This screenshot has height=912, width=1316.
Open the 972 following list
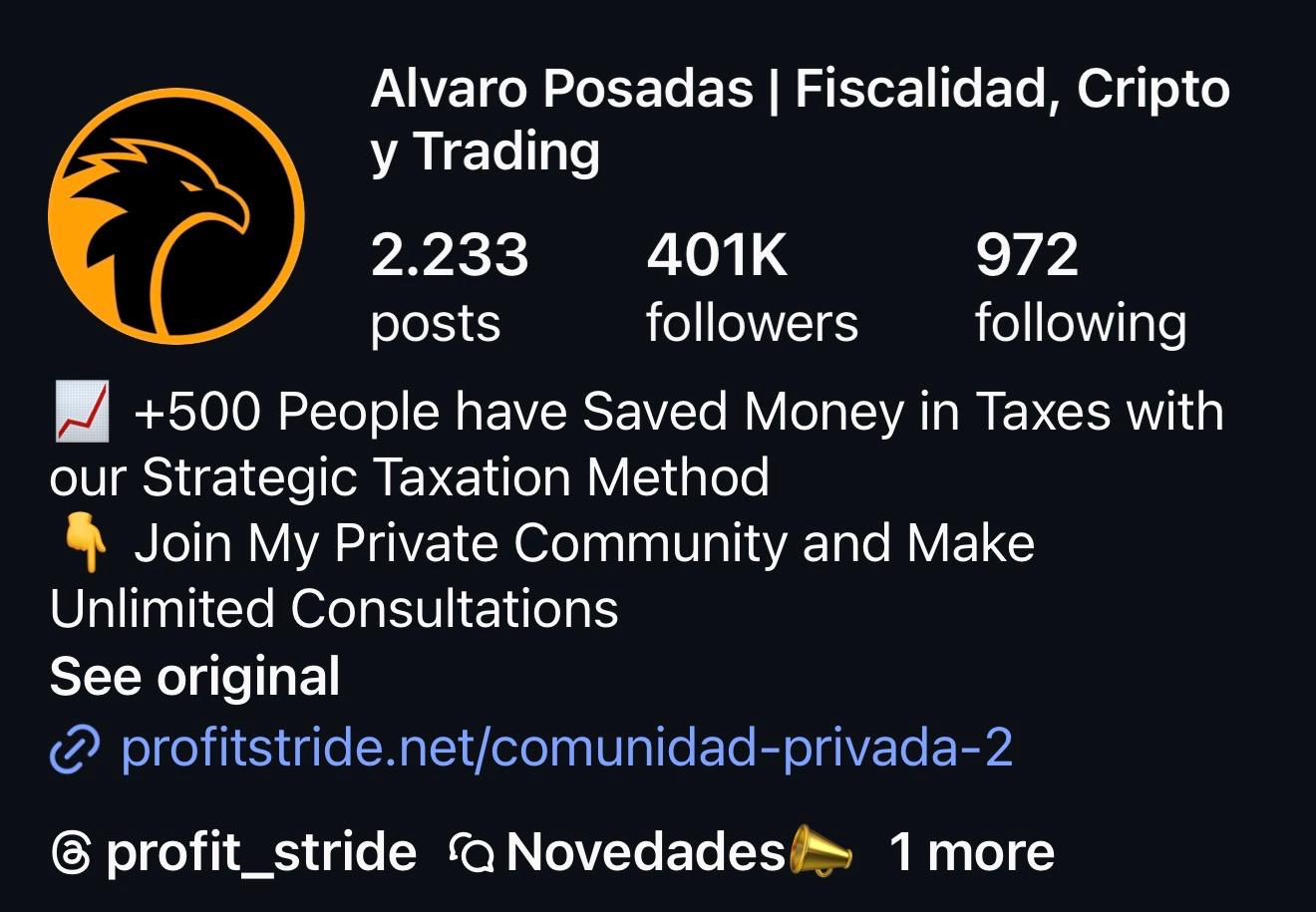[1080, 287]
